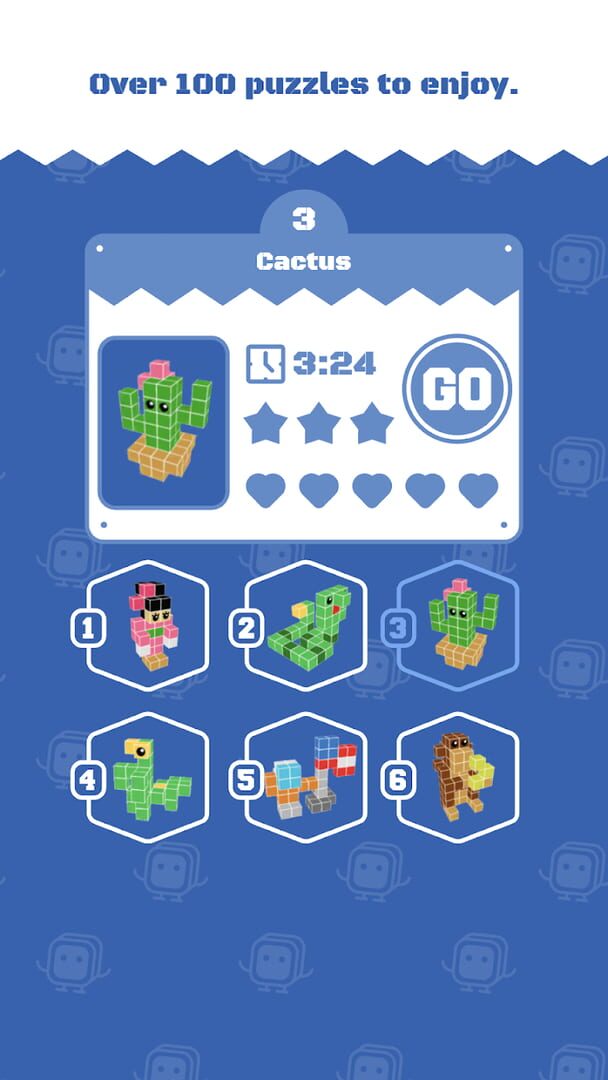Open puzzle 6 showing the brown monkey
The image size is (608, 1080).
tap(458, 778)
